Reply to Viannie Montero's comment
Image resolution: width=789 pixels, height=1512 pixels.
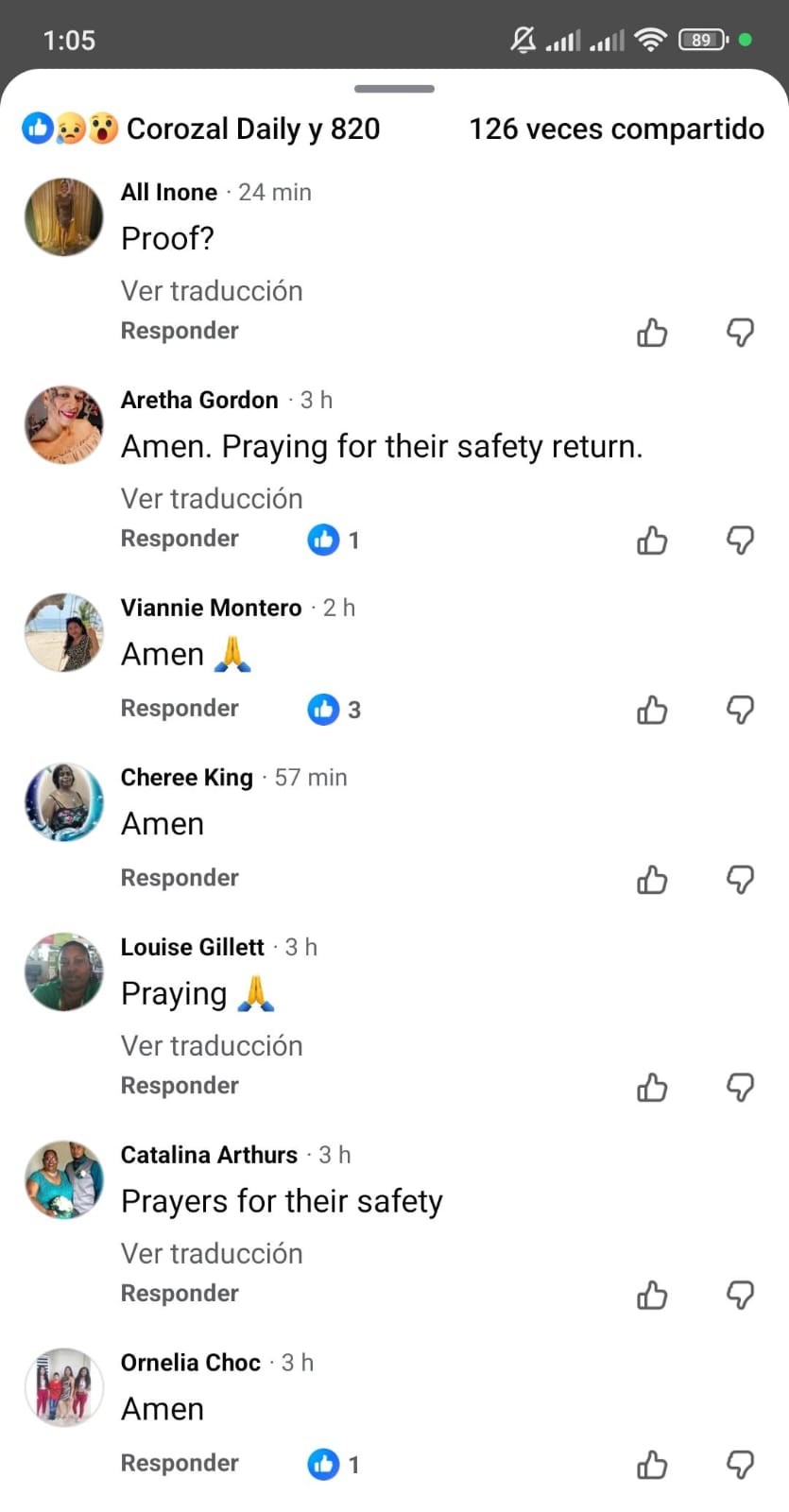pos(180,709)
